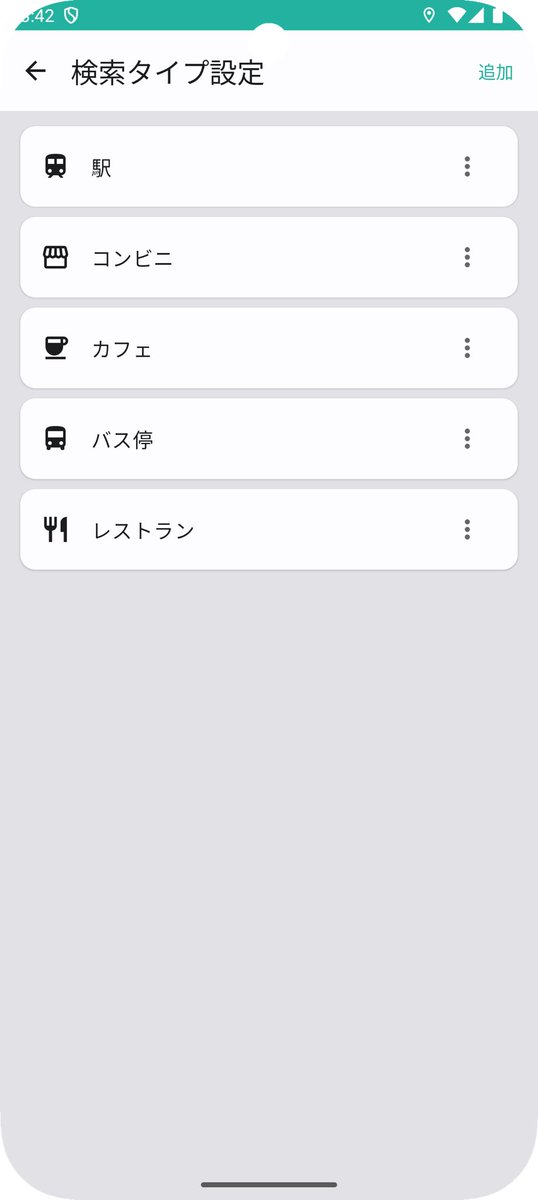The height and width of the screenshot is (1200, 538).
Task: Open the three-dot menu for レストラン
Action: pos(467,530)
